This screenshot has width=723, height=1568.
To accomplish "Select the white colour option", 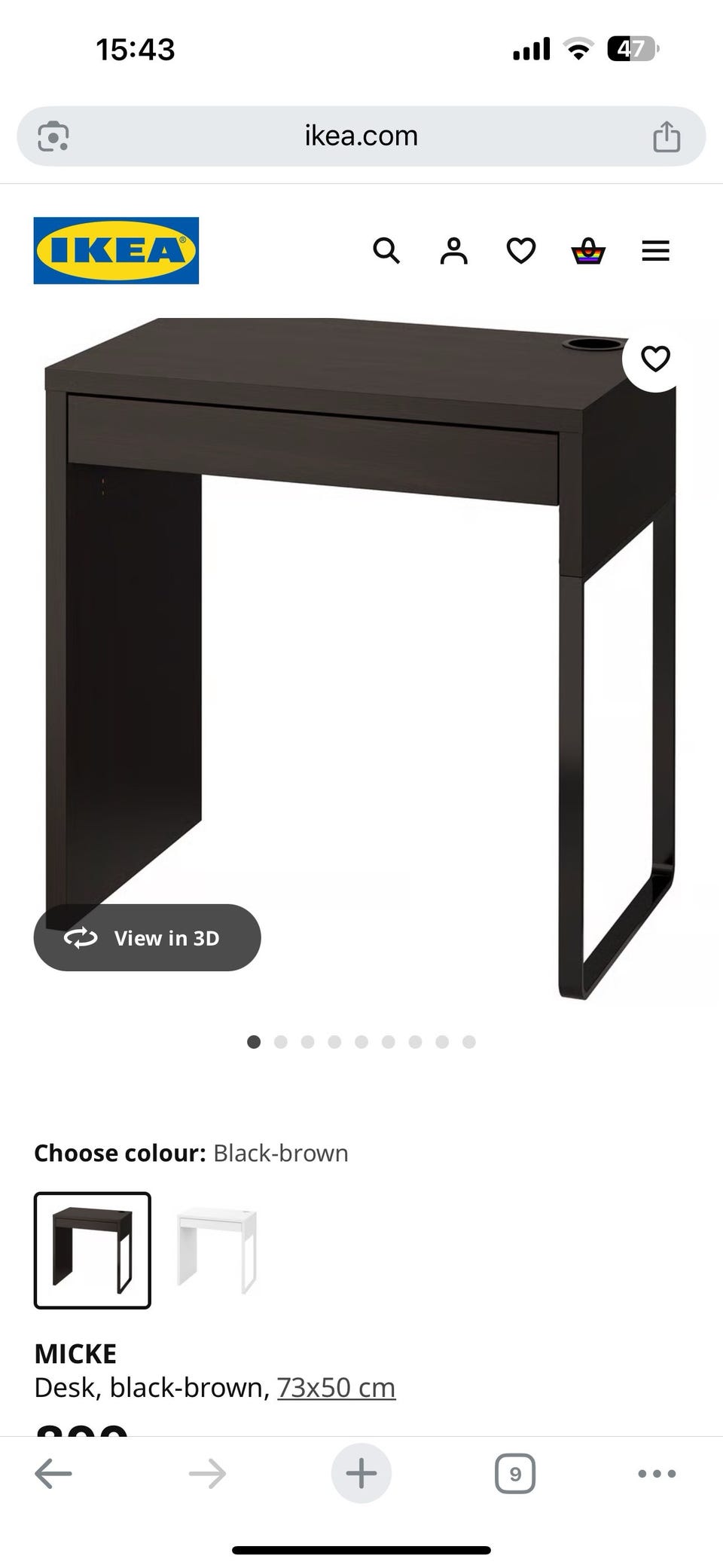I will [x=217, y=1250].
